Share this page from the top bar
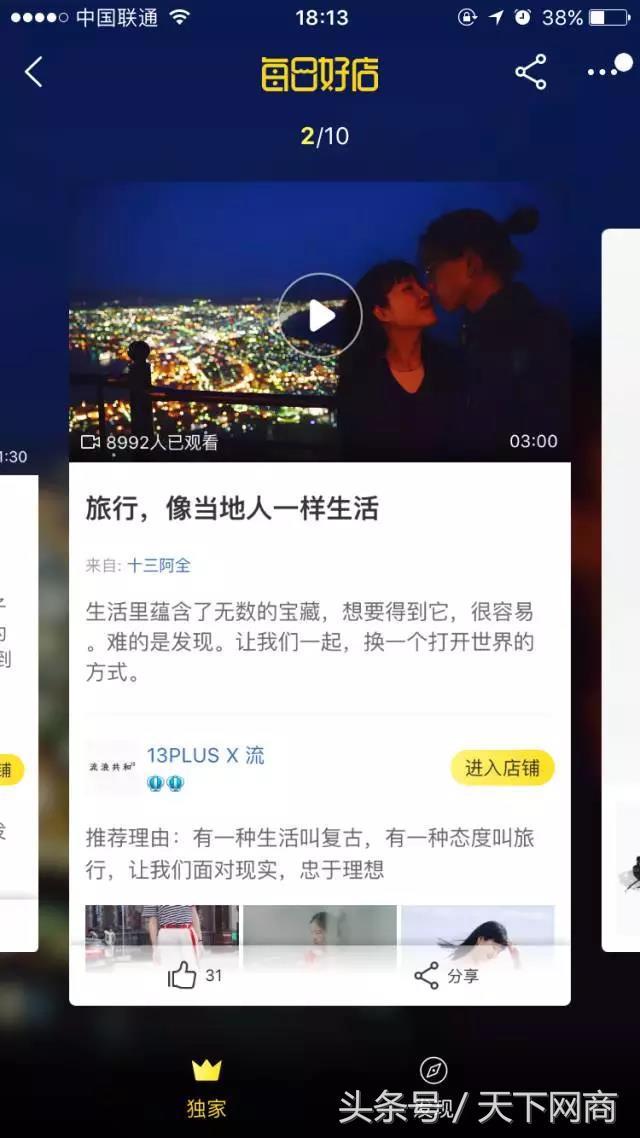 [x=530, y=72]
